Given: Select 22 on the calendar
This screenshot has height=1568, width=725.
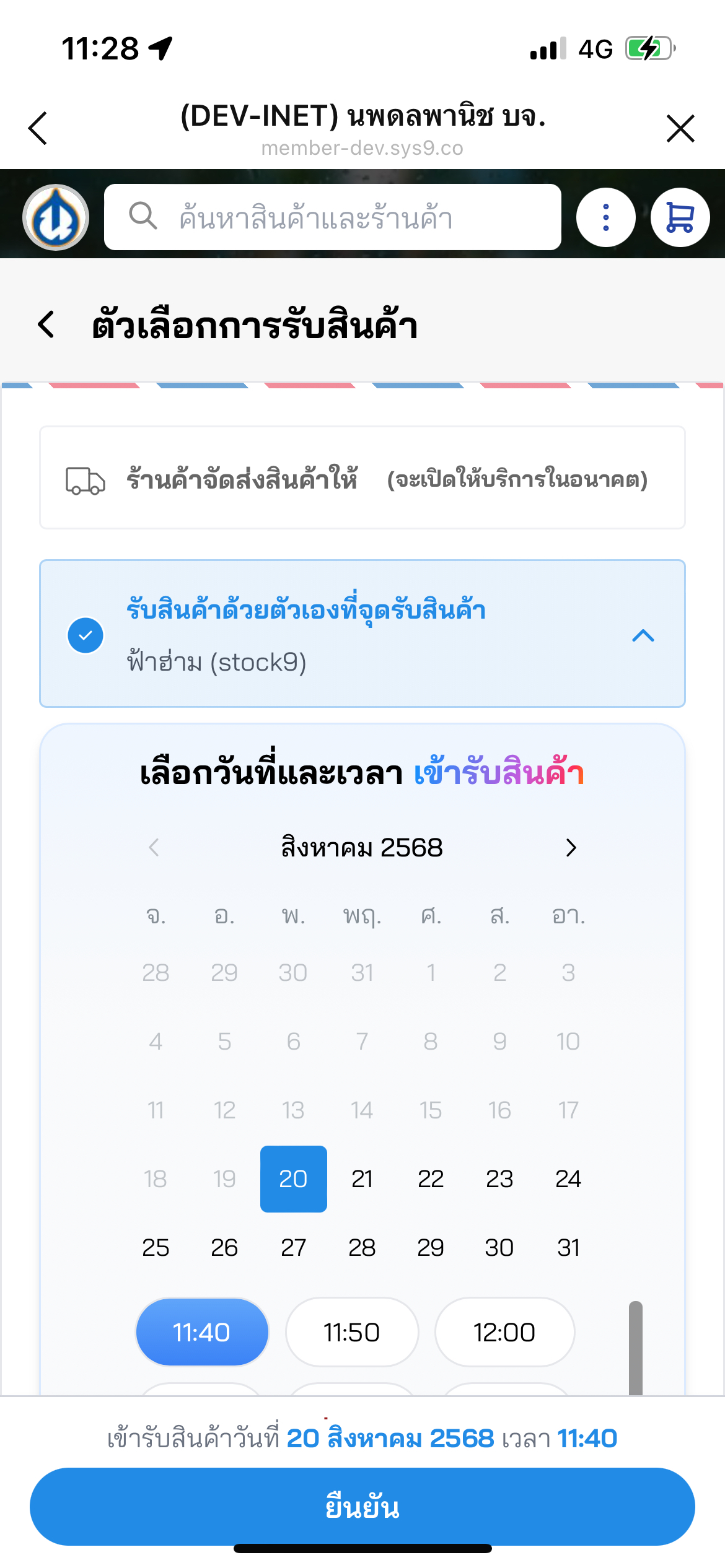Looking at the screenshot, I should [x=431, y=1178].
